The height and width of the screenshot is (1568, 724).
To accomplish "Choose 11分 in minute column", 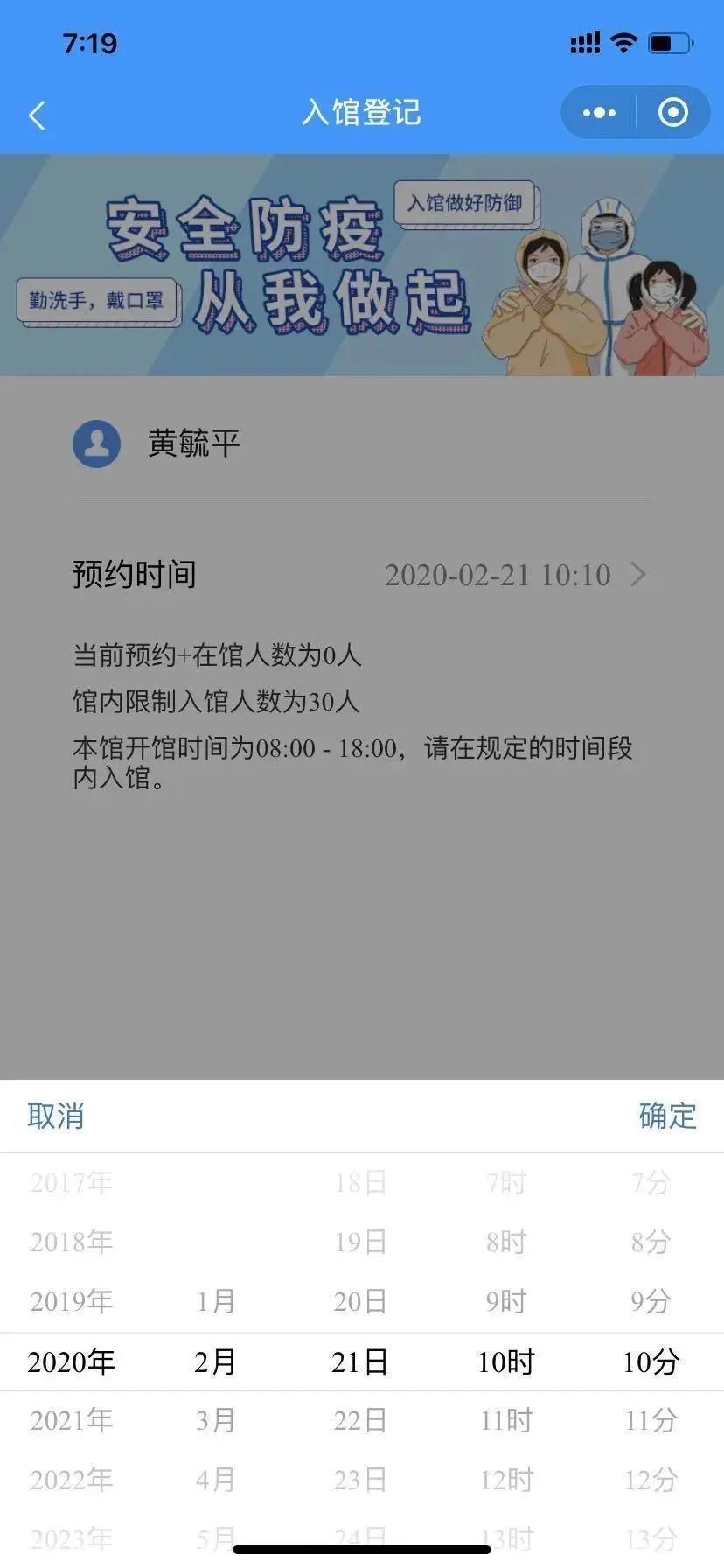I will 651,1420.
